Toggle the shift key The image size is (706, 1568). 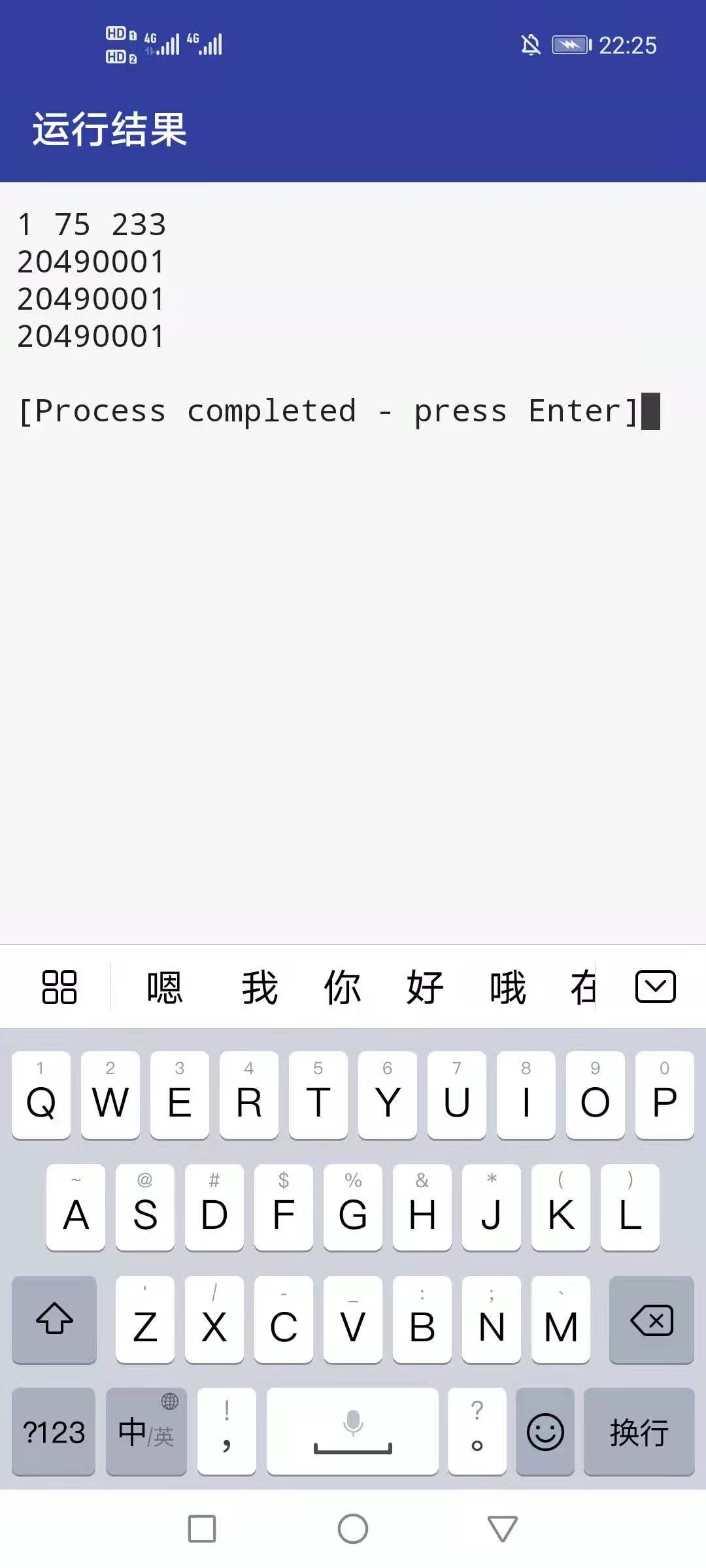coord(54,1320)
